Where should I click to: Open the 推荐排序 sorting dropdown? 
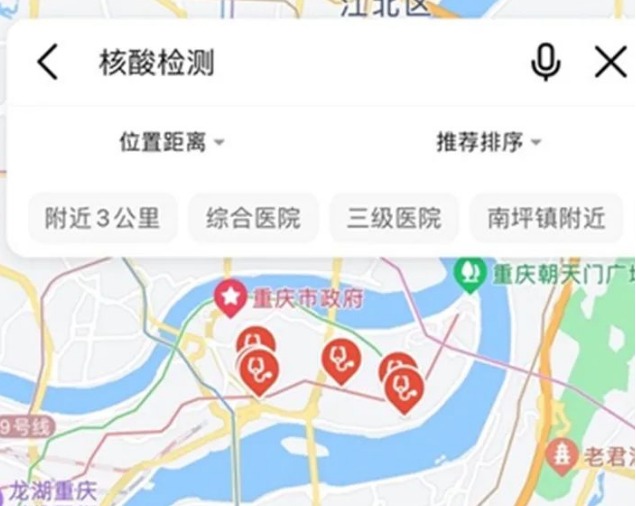488,142
